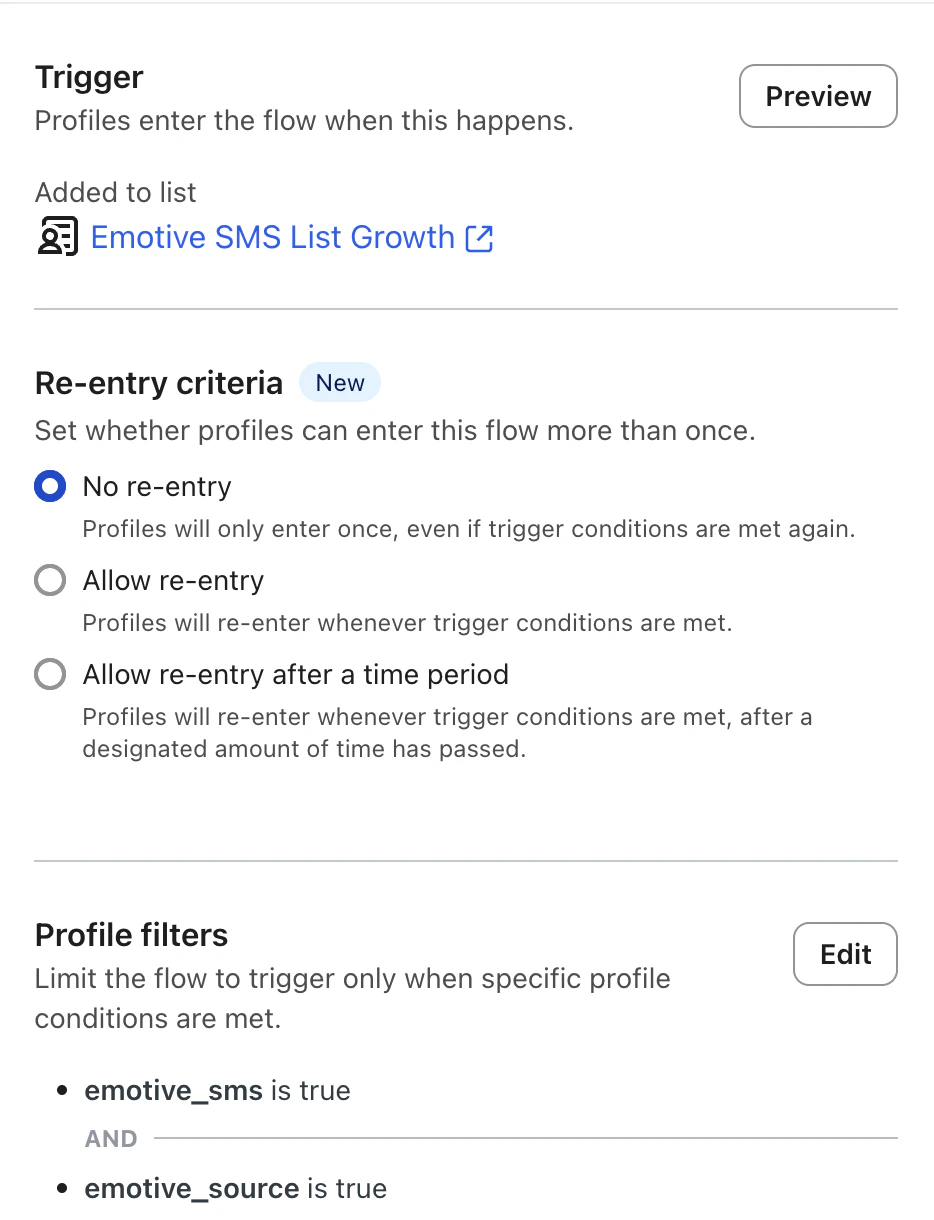Image resolution: width=934 pixels, height=1220 pixels.
Task: Click the Preview button for the Trigger
Action: [x=817, y=96]
